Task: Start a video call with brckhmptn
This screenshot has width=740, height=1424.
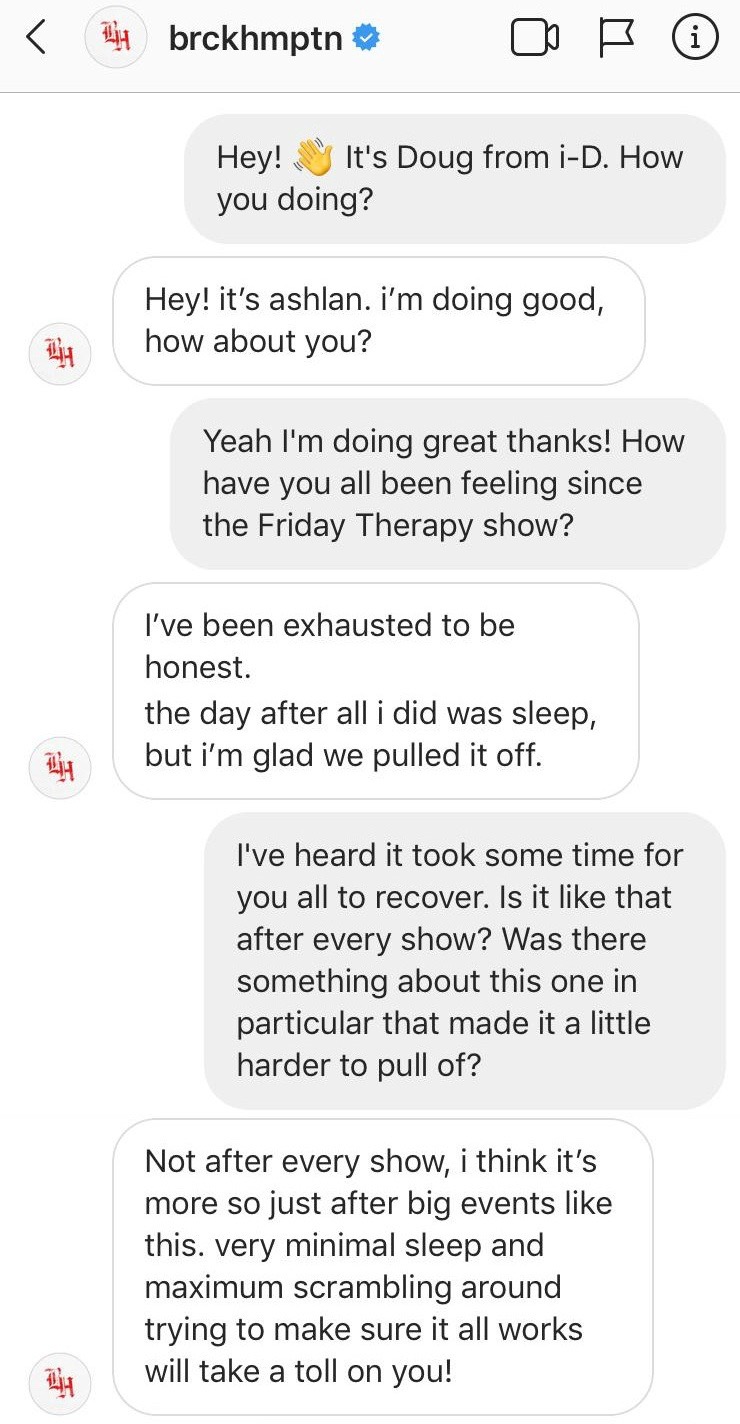Action: [x=534, y=39]
